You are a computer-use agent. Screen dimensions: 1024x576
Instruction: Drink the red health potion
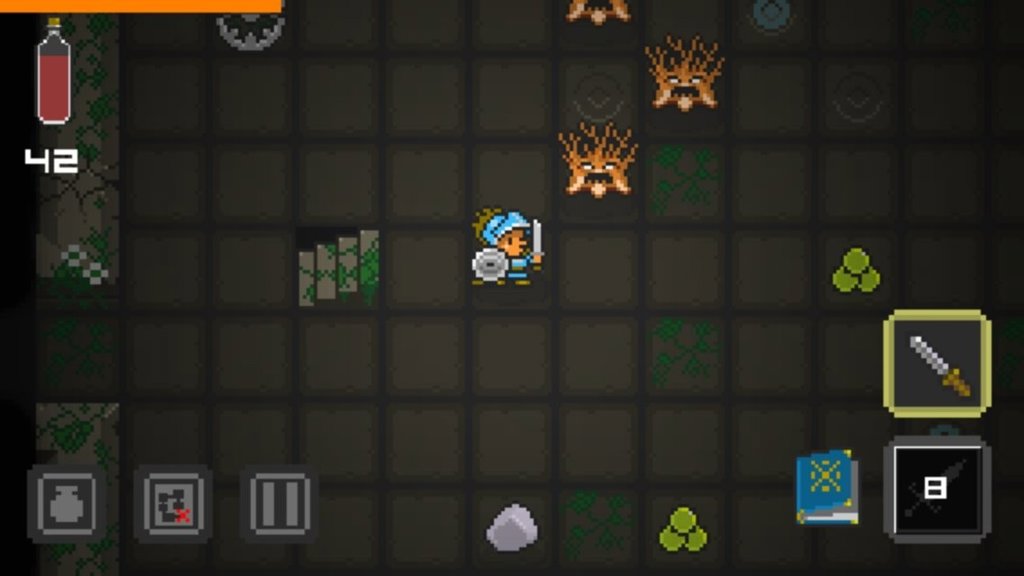(x=54, y=75)
